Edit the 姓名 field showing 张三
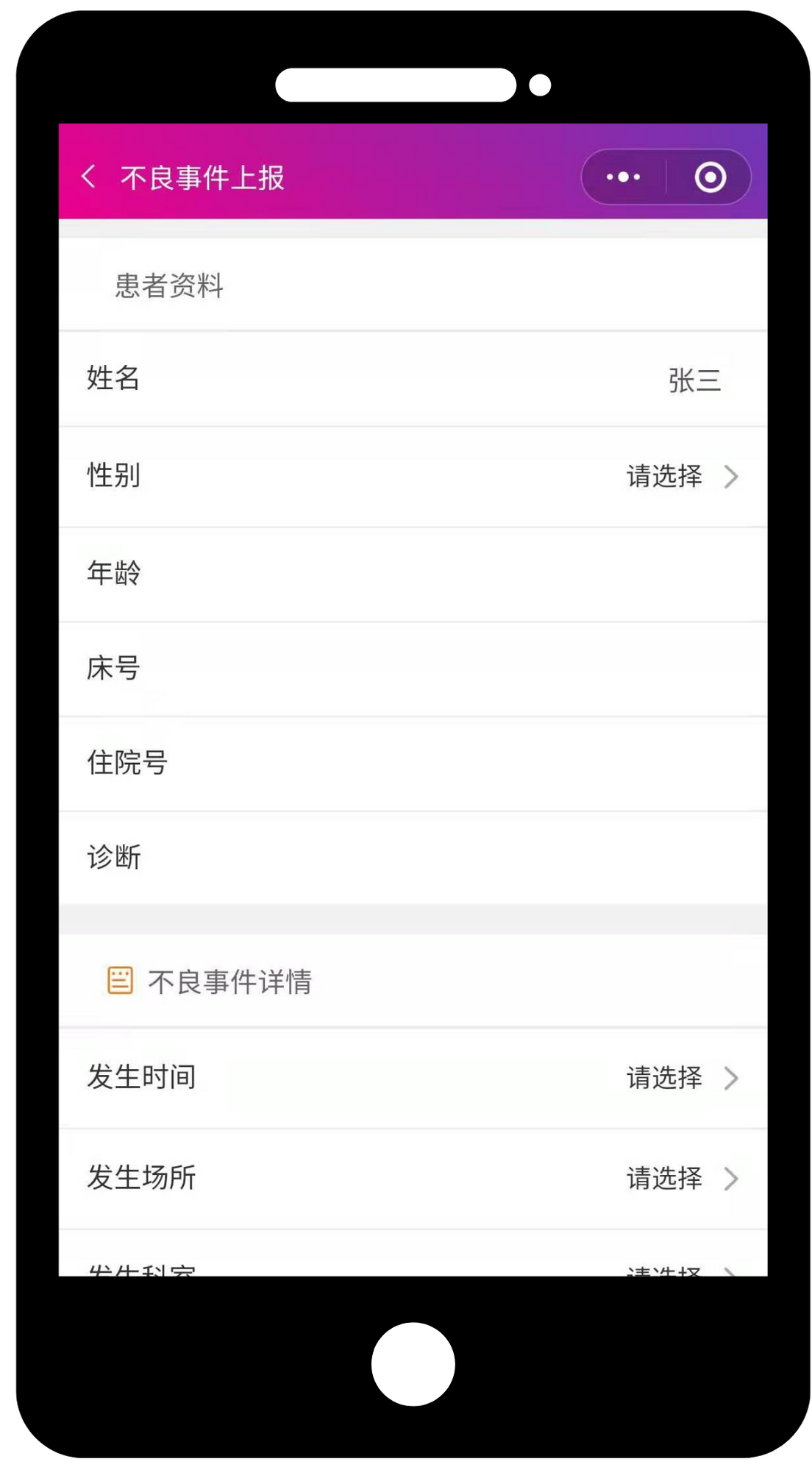812x1470 pixels. tap(413, 379)
